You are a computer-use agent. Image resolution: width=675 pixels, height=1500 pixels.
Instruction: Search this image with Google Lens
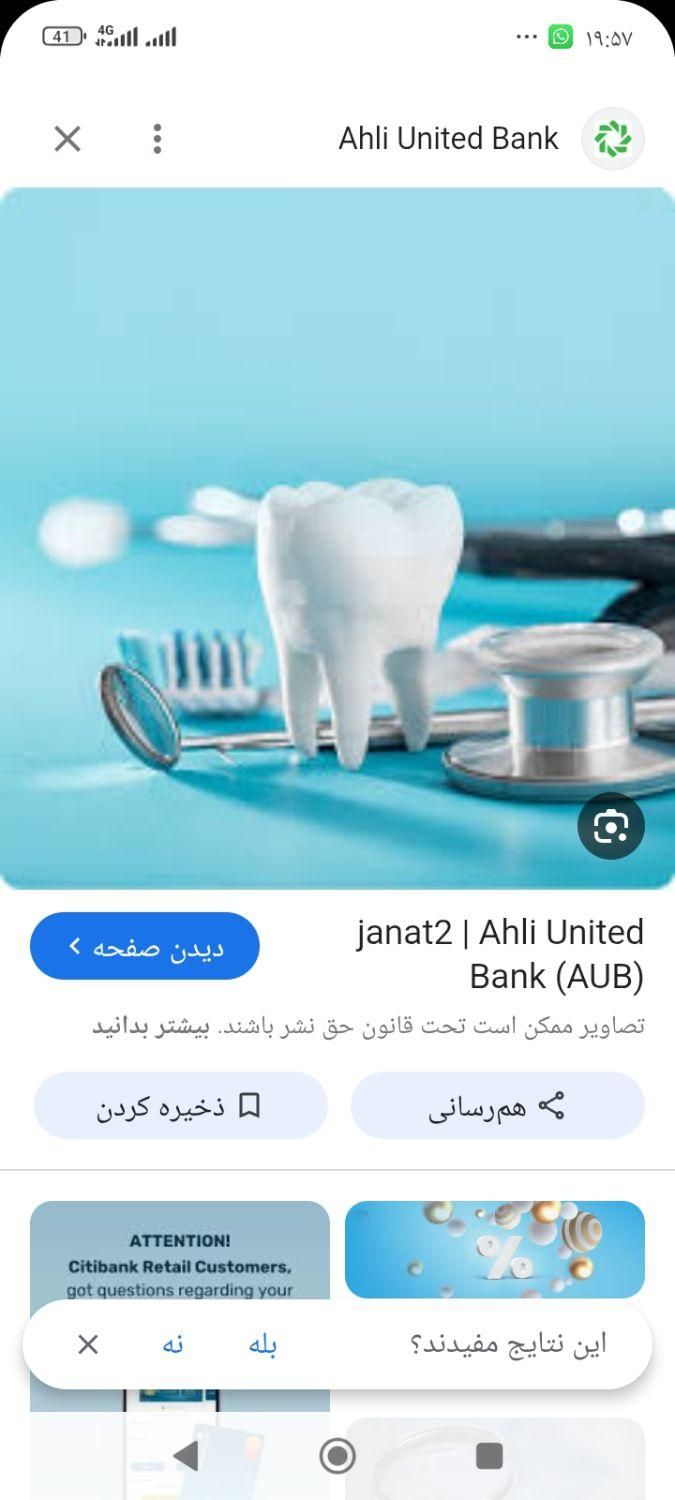[x=610, y=826]
